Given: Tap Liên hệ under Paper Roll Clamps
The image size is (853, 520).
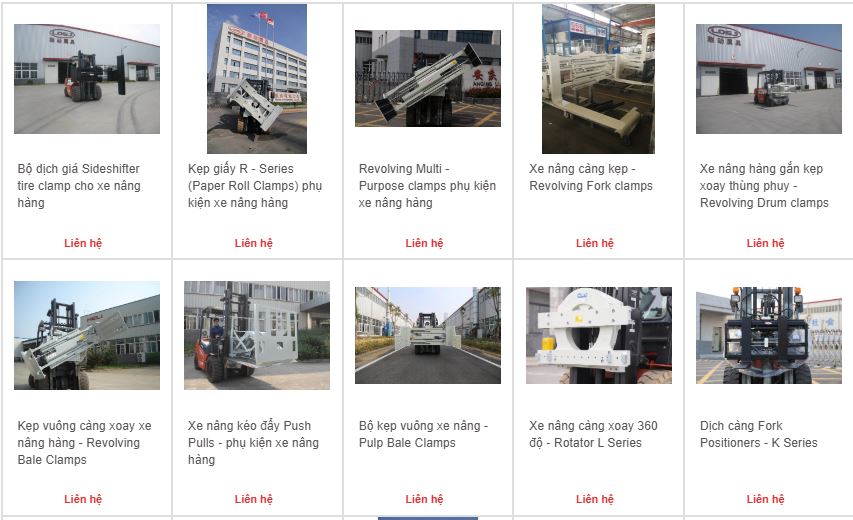Looking at the screenshot, I should 254,243.
